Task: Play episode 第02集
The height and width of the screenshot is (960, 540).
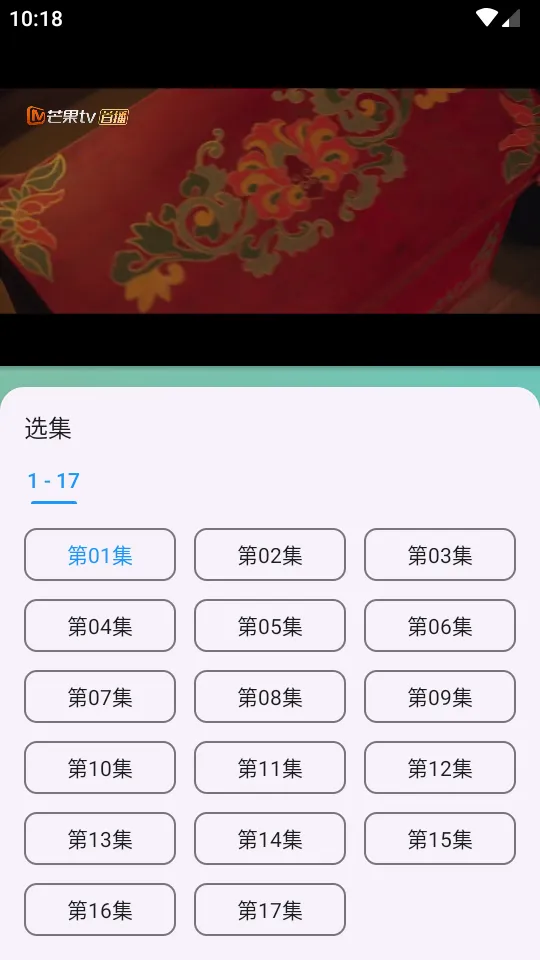Action: coord(270,555)
